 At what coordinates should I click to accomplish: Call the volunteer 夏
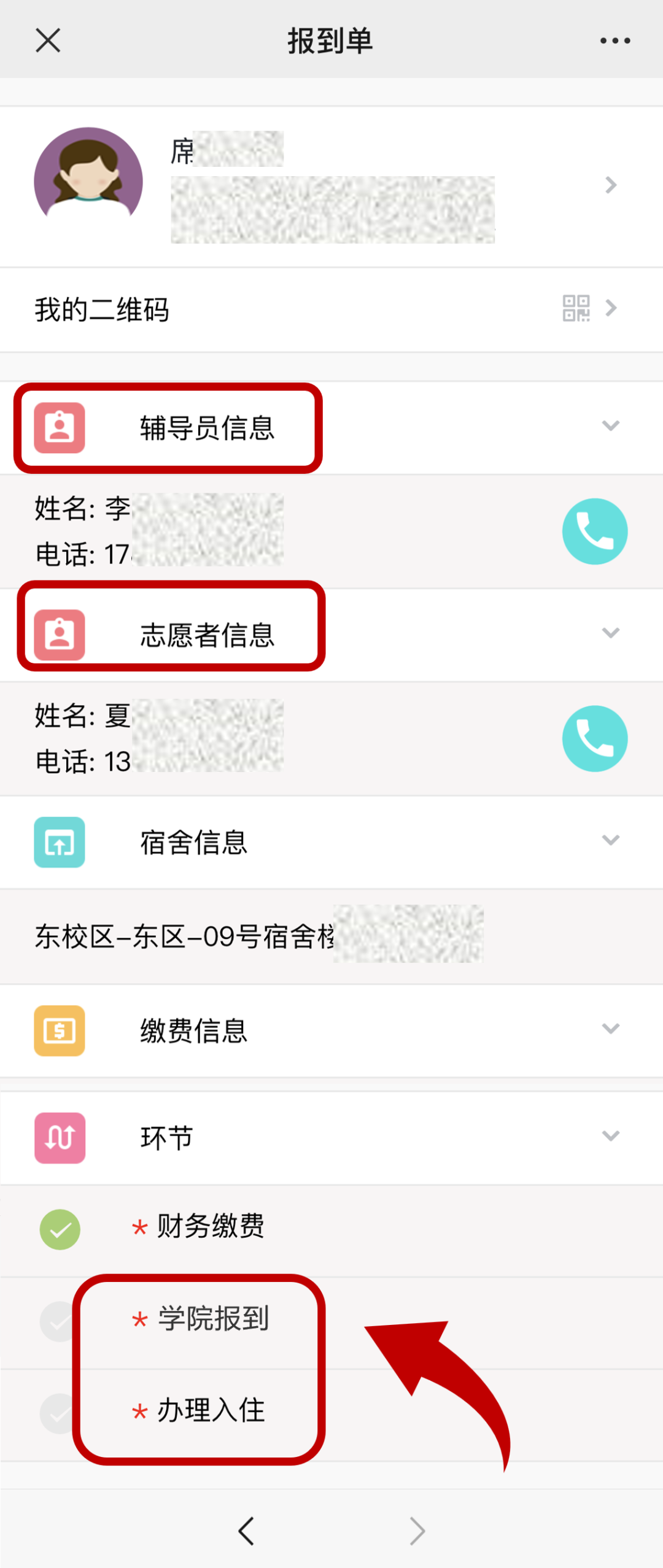(594, 738)
